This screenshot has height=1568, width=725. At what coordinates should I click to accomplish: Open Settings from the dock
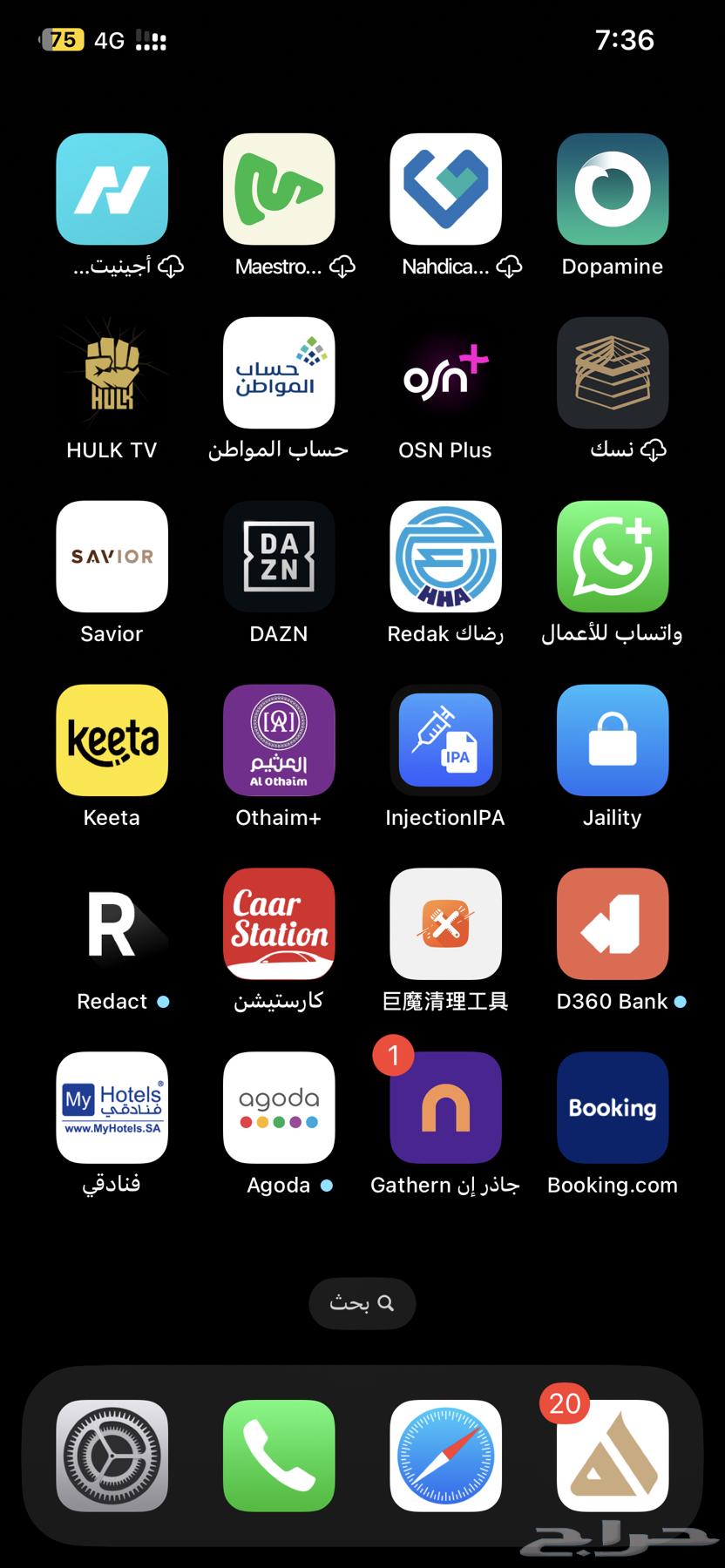pos(112,1456)
